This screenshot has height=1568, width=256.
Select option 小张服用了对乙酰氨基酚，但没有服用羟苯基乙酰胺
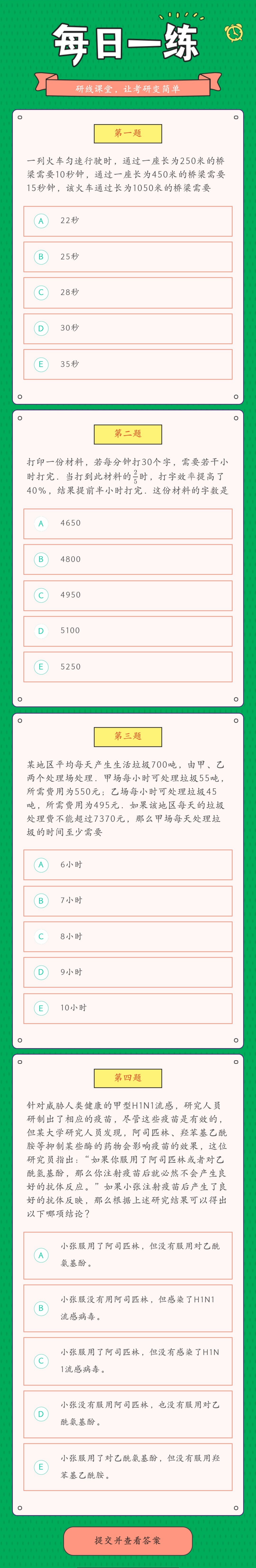(128, 1467)
